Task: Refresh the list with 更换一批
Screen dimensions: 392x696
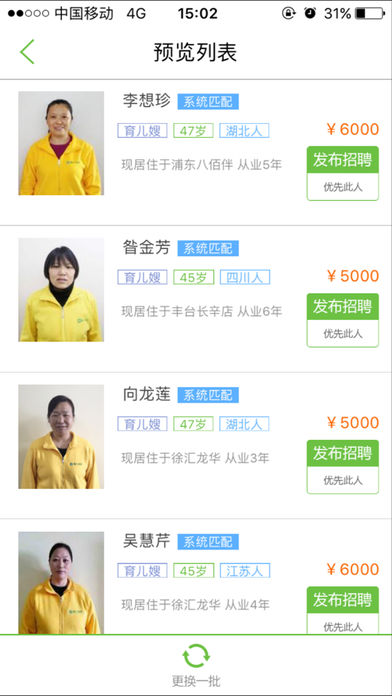Action: pos(196,666)
